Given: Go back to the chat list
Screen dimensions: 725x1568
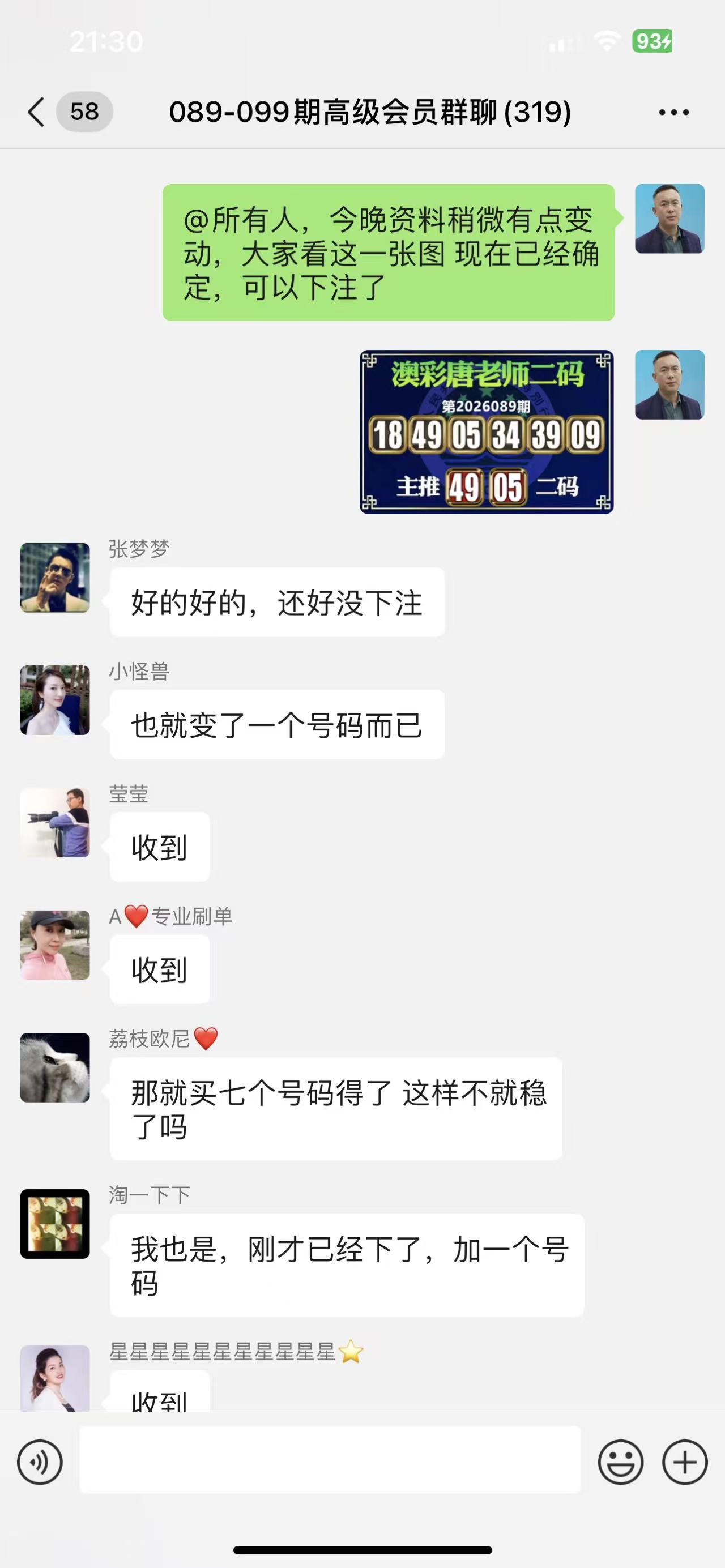Looking at the screenshot, I should tap(36, 112).
